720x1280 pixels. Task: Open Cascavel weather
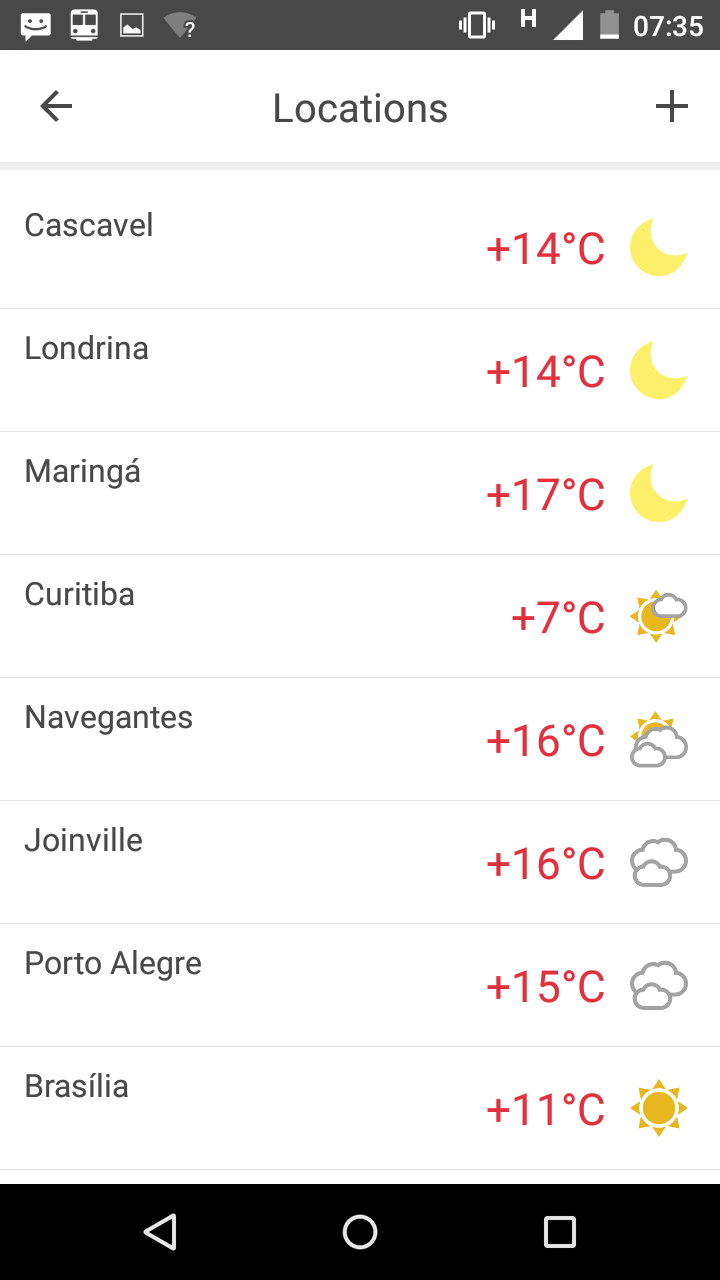click(360, 247)
